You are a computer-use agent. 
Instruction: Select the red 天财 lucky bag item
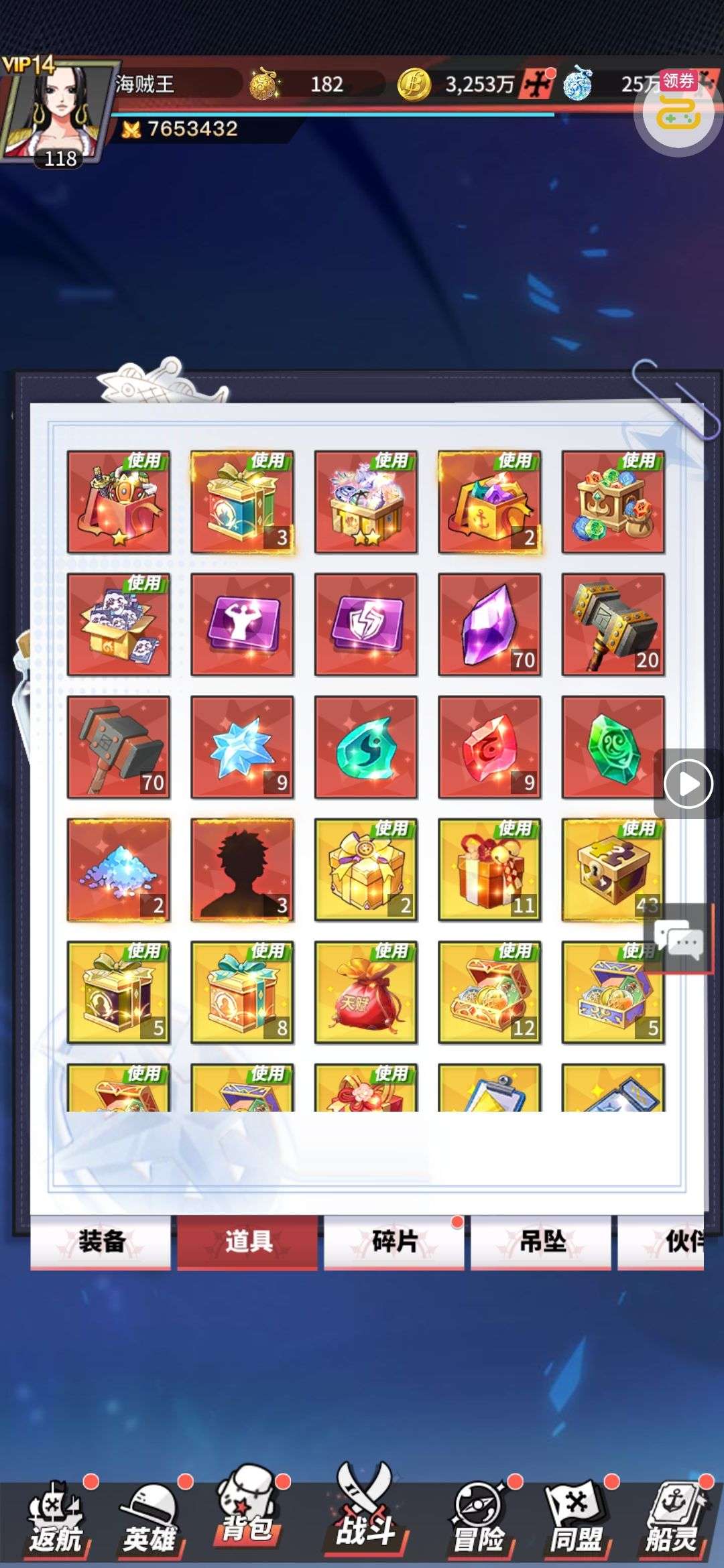click(x=365, y=992)
